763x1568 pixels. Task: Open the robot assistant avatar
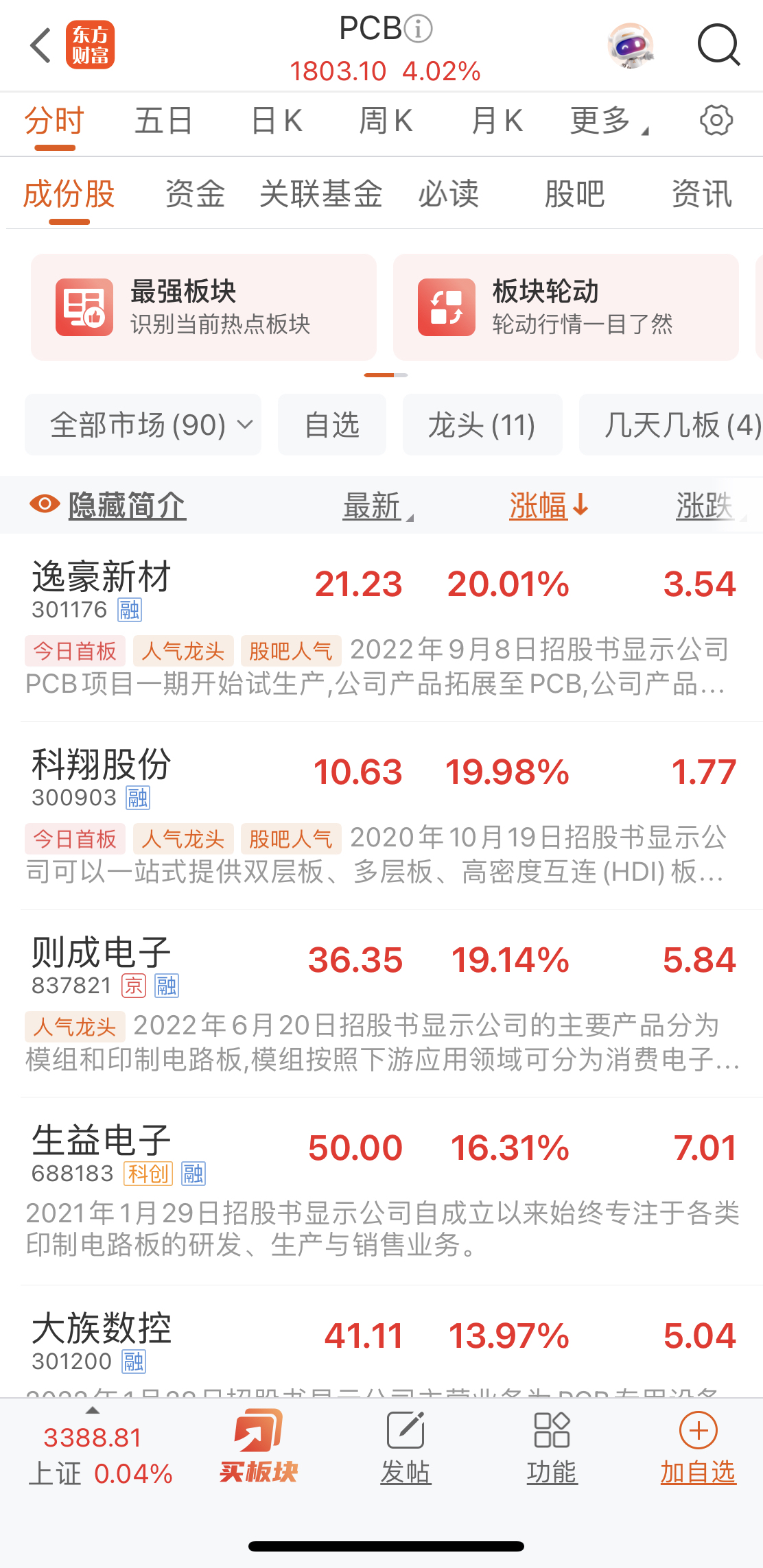click(630, 46)
